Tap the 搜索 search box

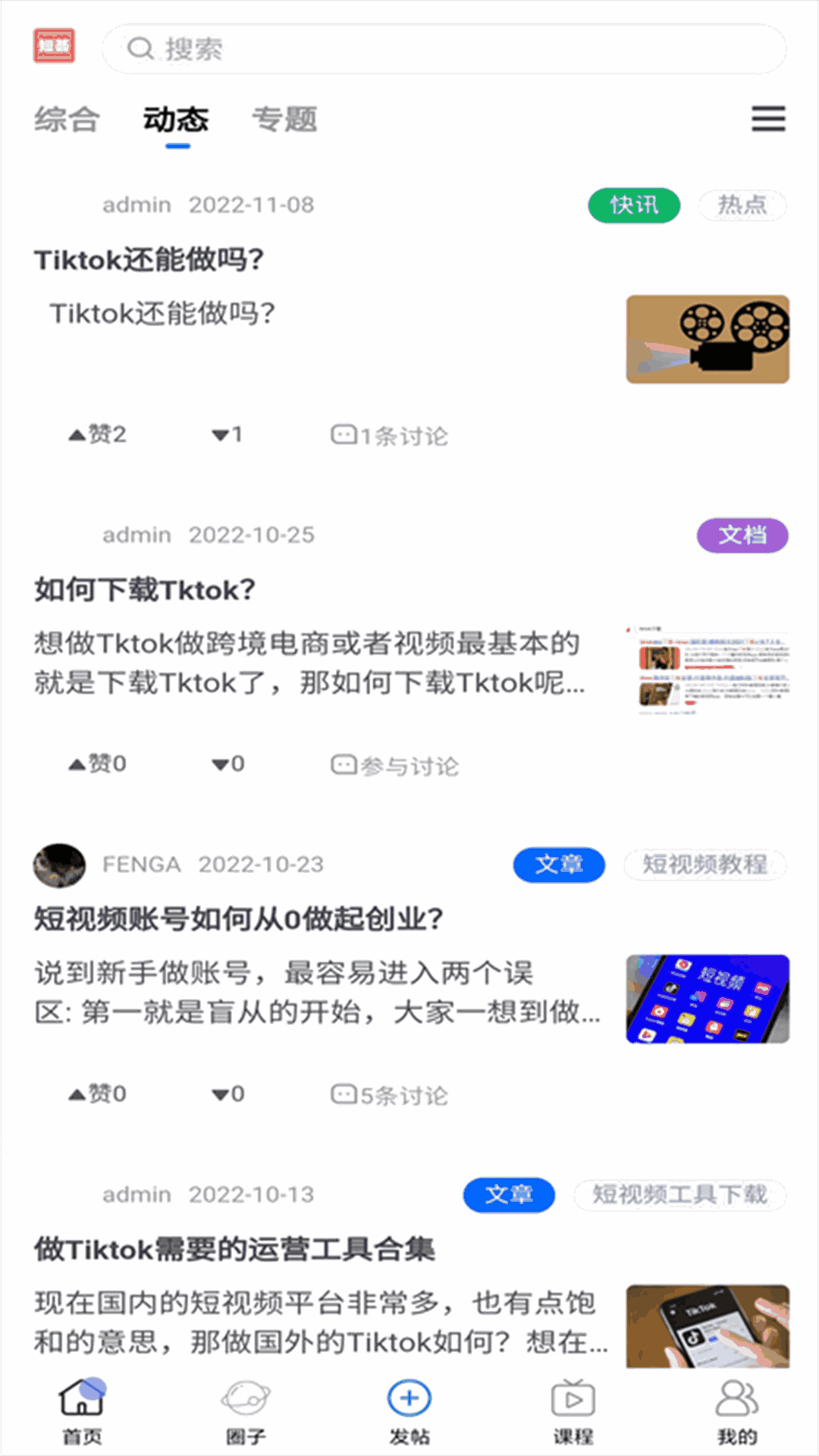point(444,49)
